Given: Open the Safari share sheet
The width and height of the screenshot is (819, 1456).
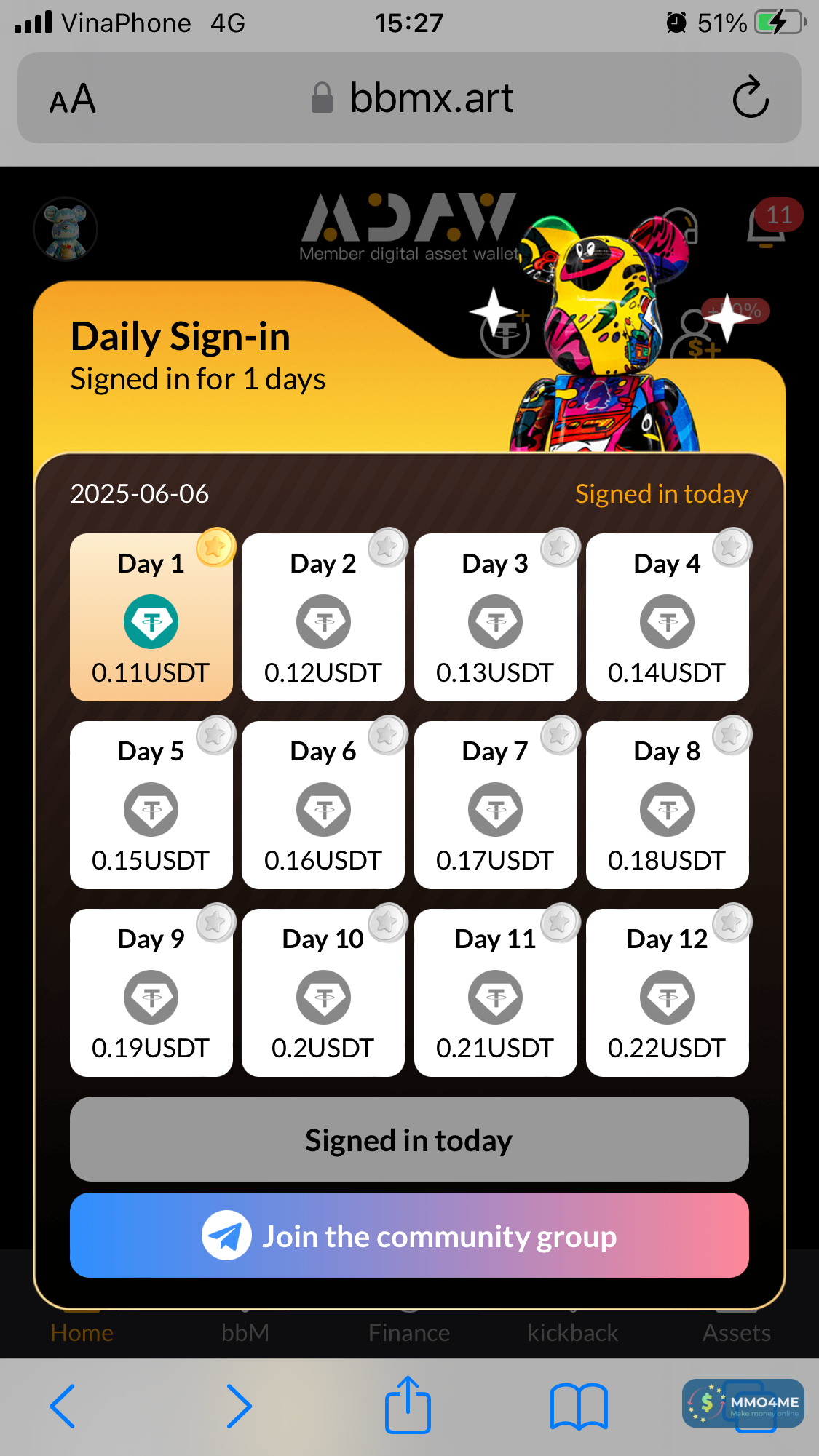Looking at the screenshot, I should pyautogui.click(x=408, y=1404).
